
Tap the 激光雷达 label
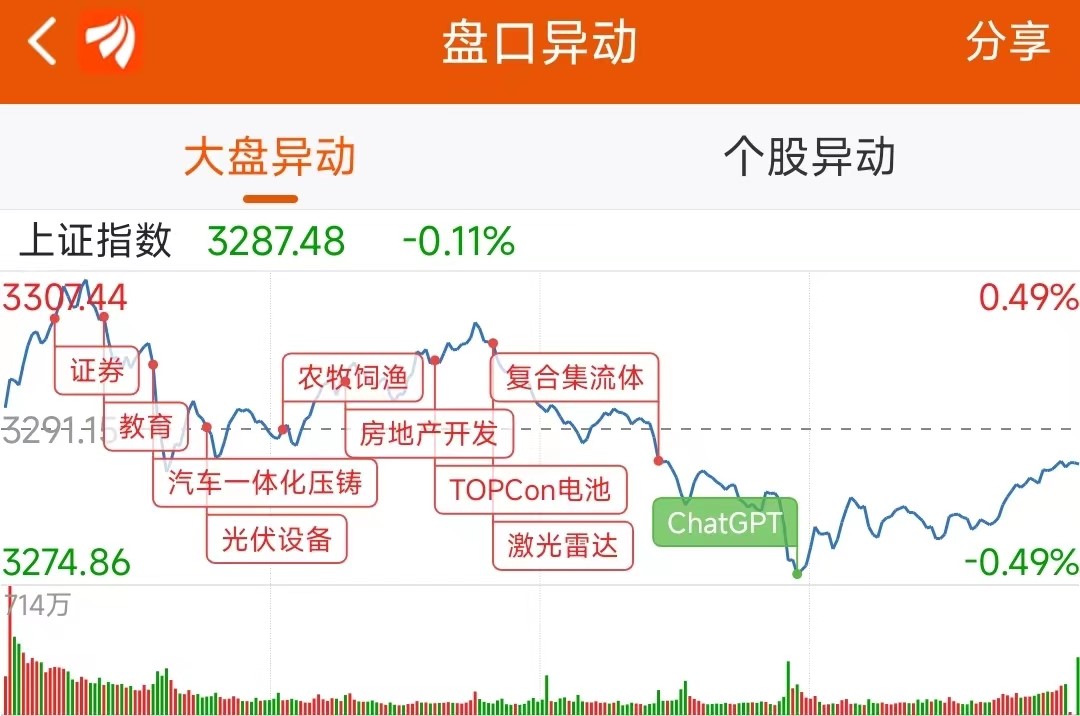(562, 546)
